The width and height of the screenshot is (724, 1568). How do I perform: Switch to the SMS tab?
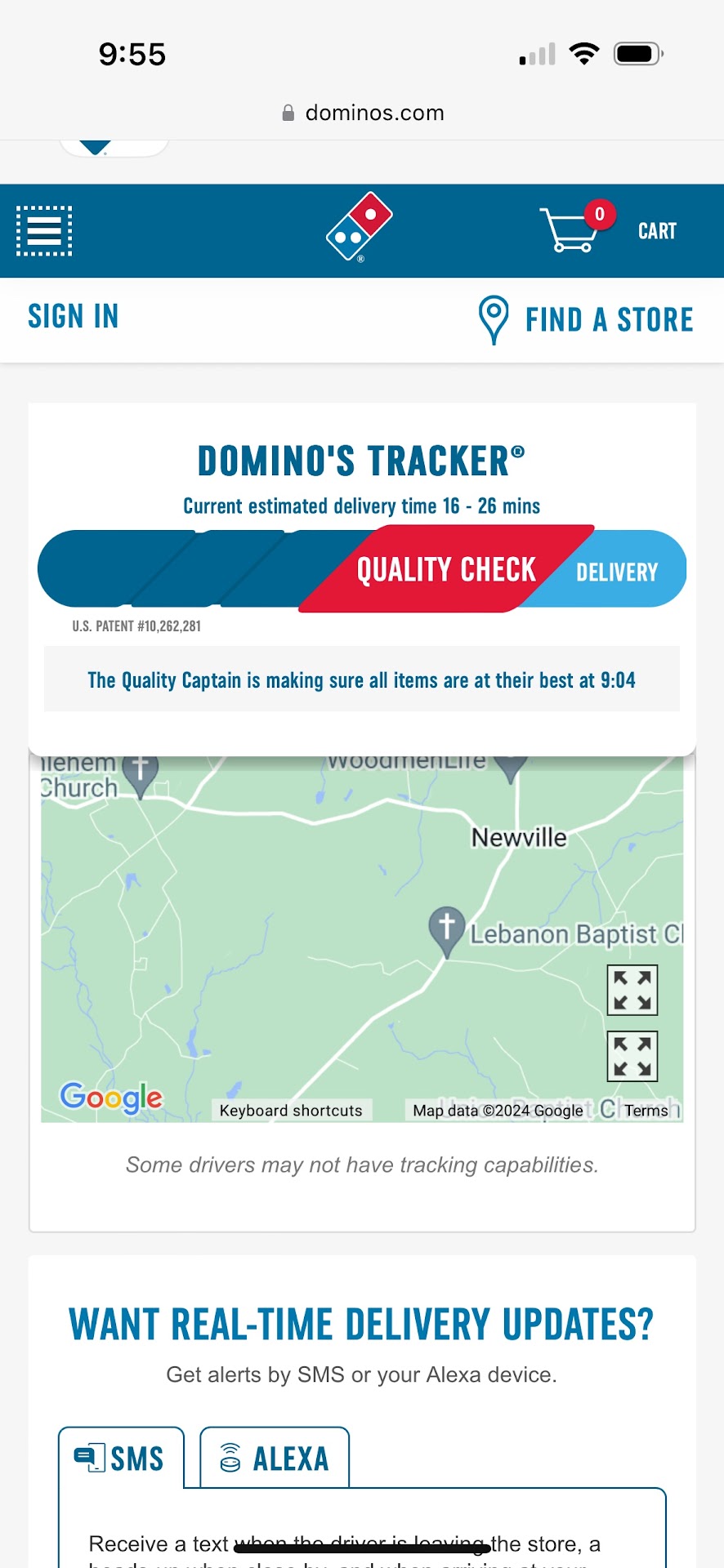tap(121, 1459)
